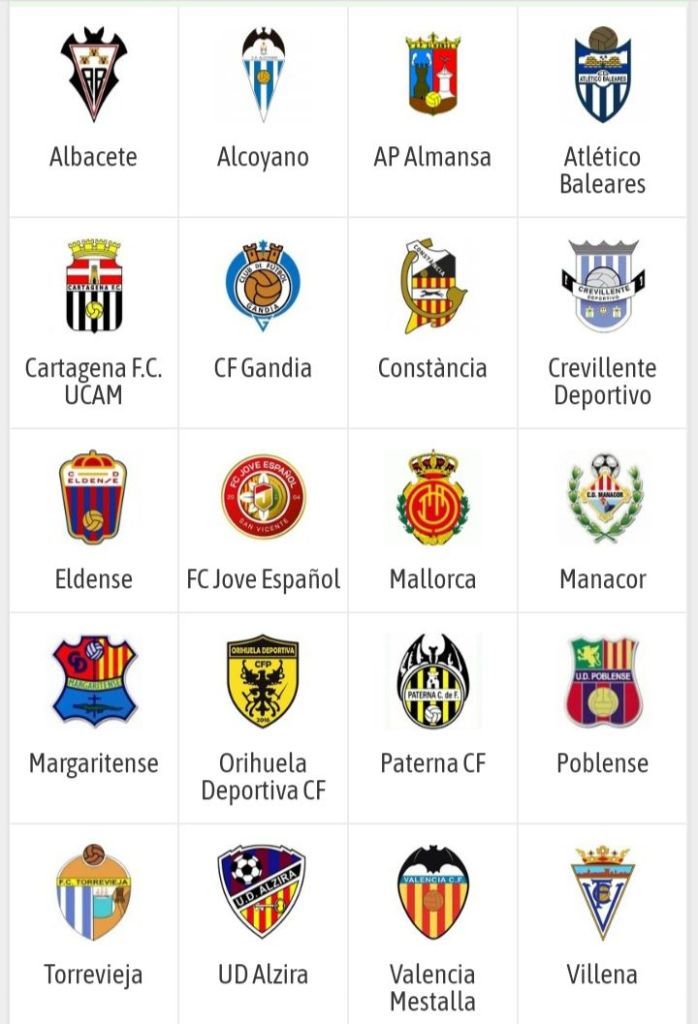Select Orihuela Deportiva CF tile
This screenshot has height=1024, width=698.
point(263,716)
